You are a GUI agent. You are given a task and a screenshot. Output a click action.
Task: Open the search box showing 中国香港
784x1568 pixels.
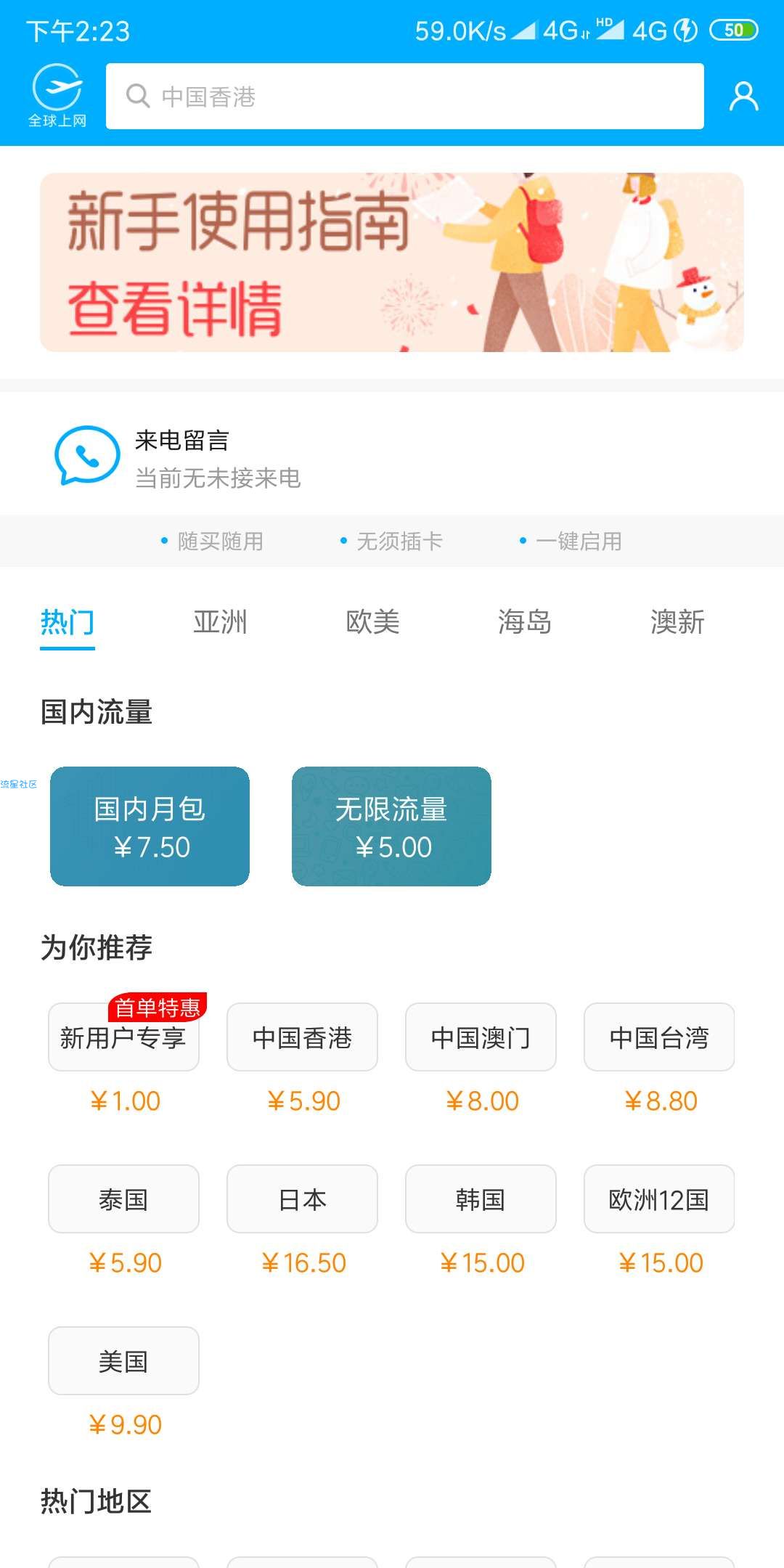tap(404, 97)
